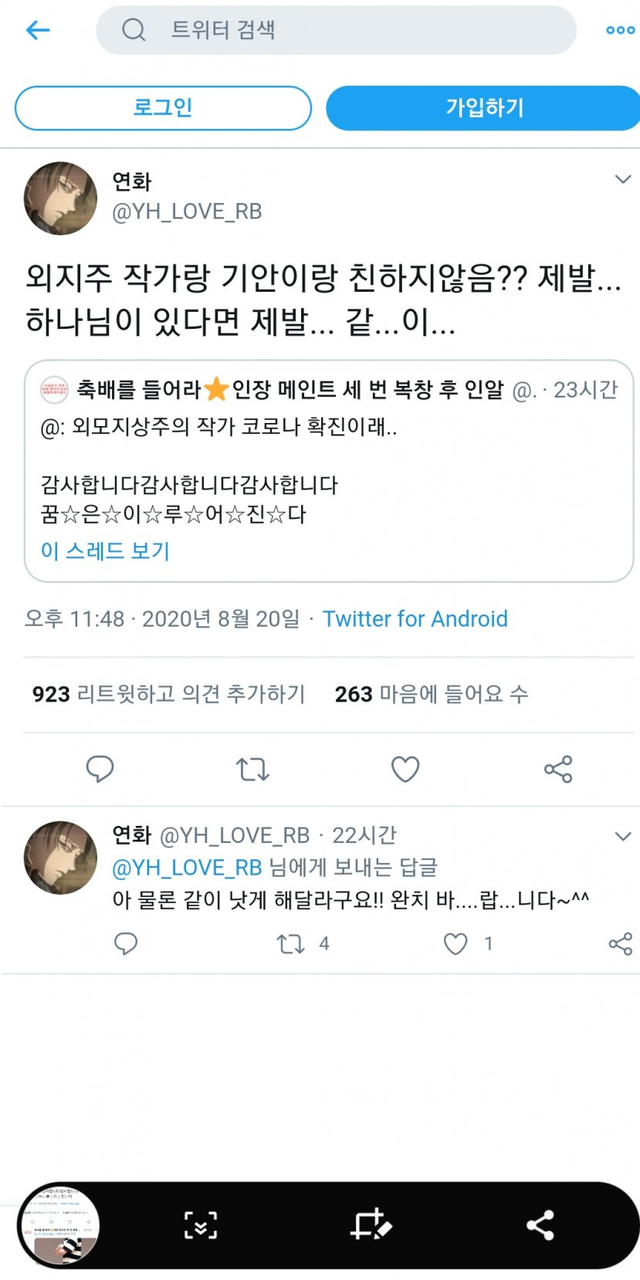The image size is (640, 1280).
Task: Open the quoted tweet card
Action: (329, 470)
